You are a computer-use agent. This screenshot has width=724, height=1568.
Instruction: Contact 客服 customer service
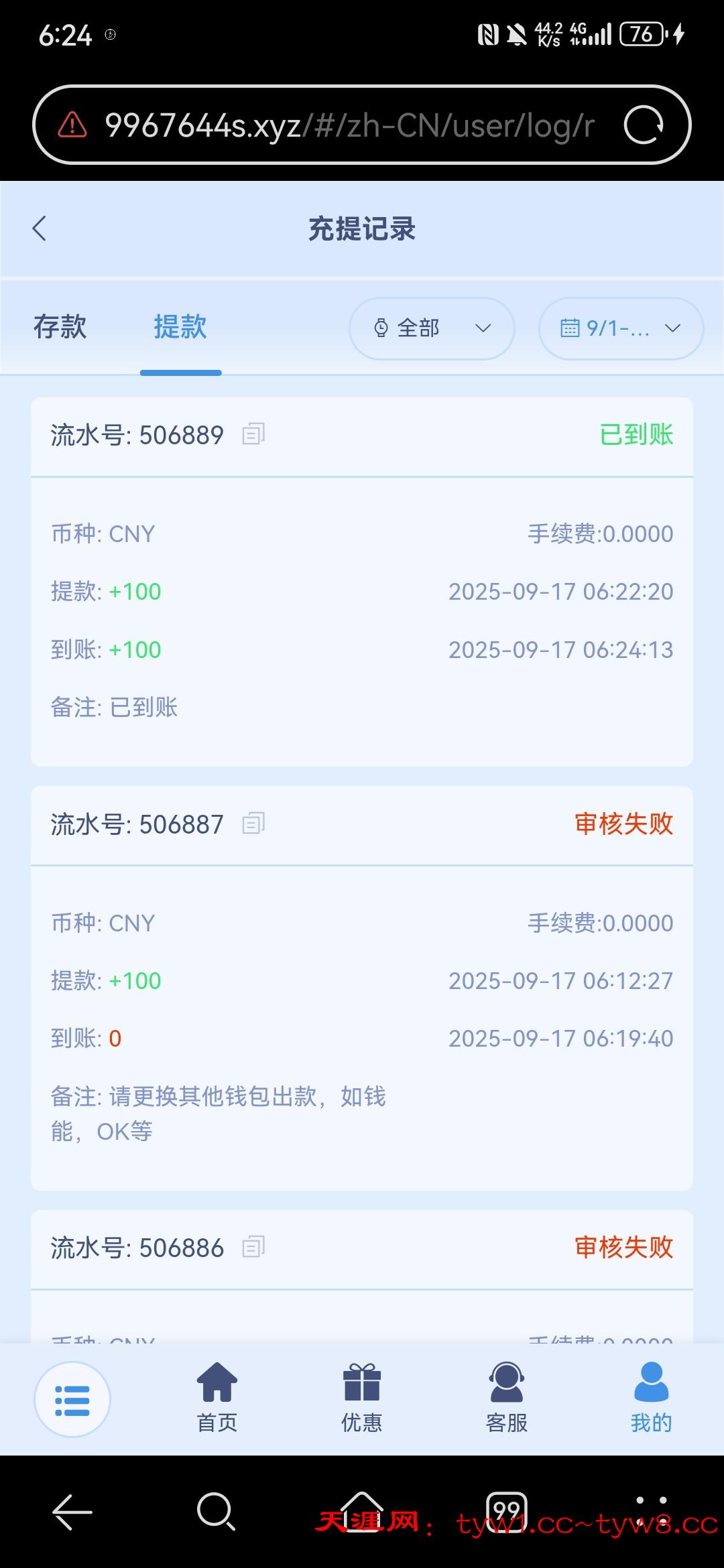[507, 1398]
